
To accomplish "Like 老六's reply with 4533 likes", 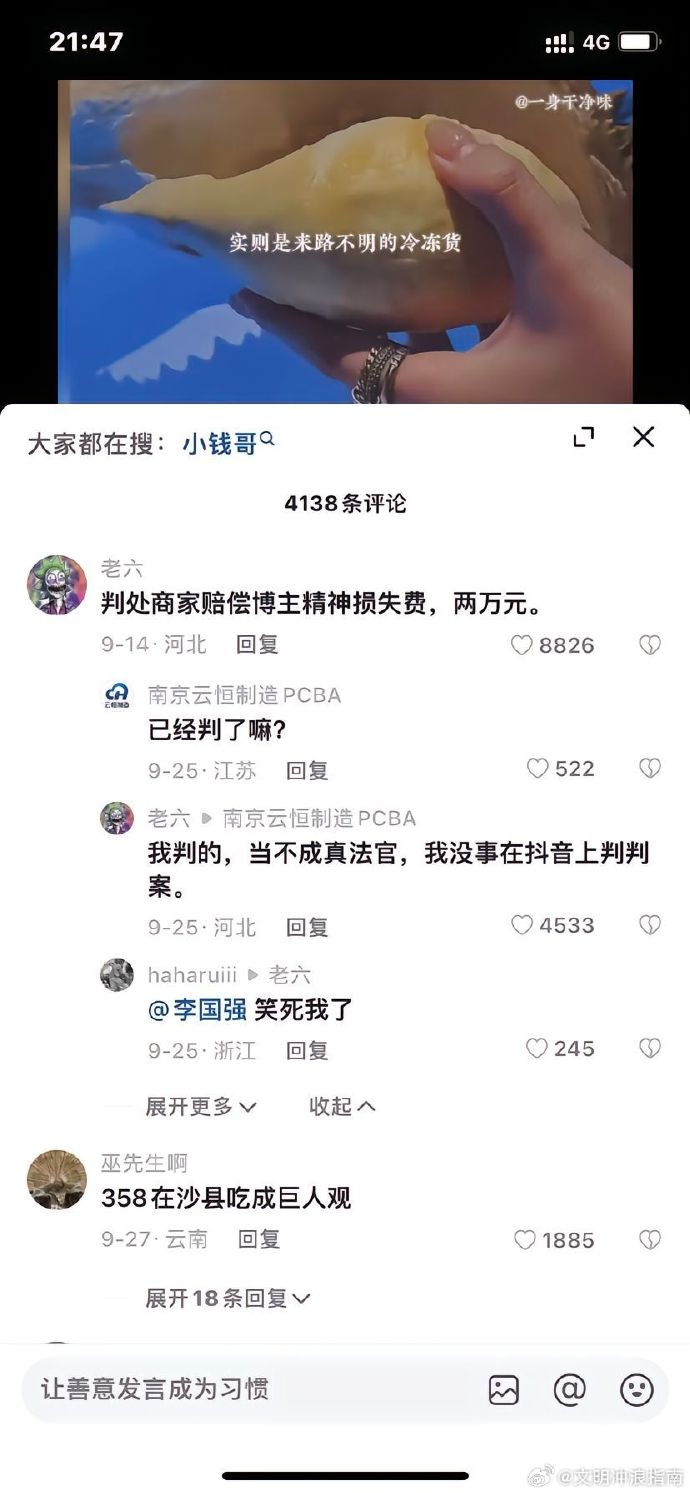I will [522, 926].
